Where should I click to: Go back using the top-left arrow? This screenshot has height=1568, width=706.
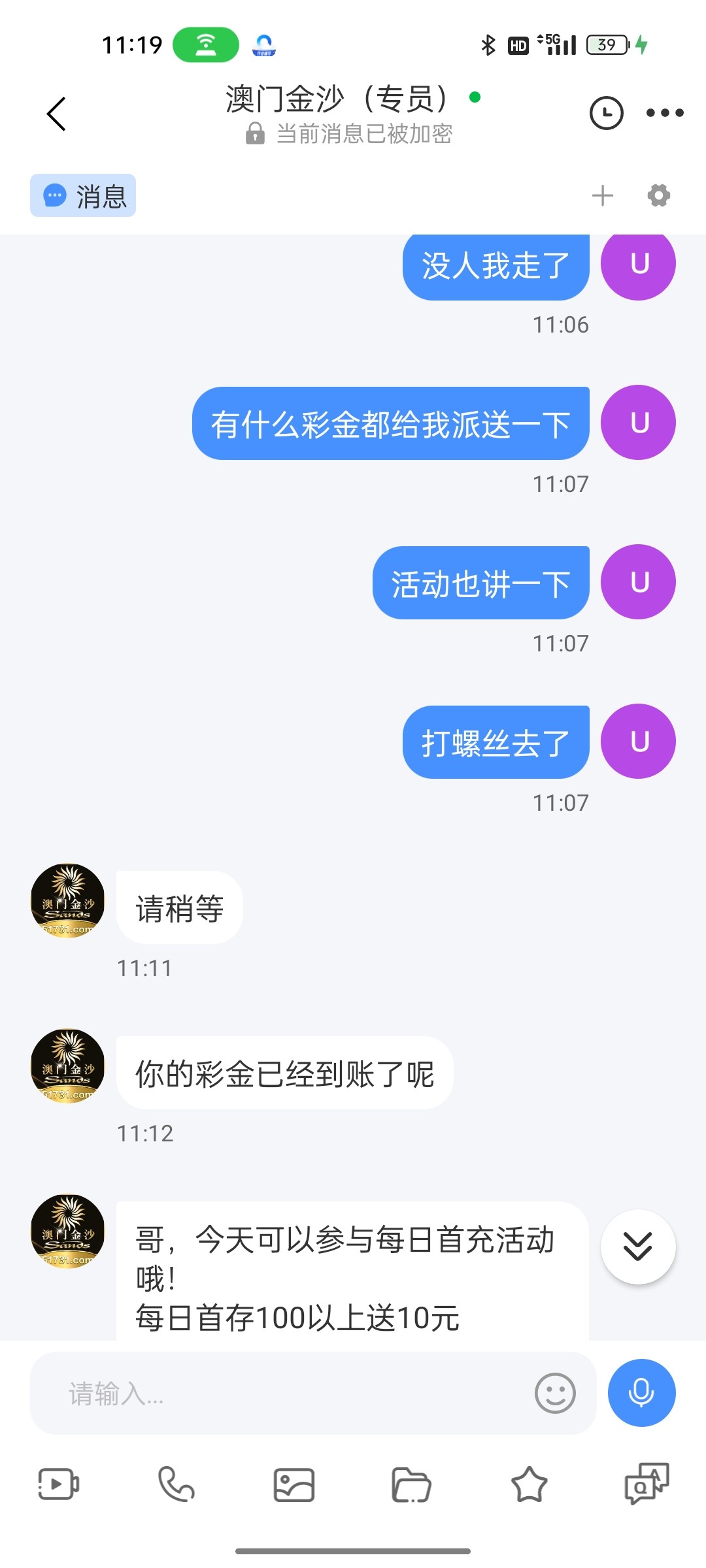[56, 114]
